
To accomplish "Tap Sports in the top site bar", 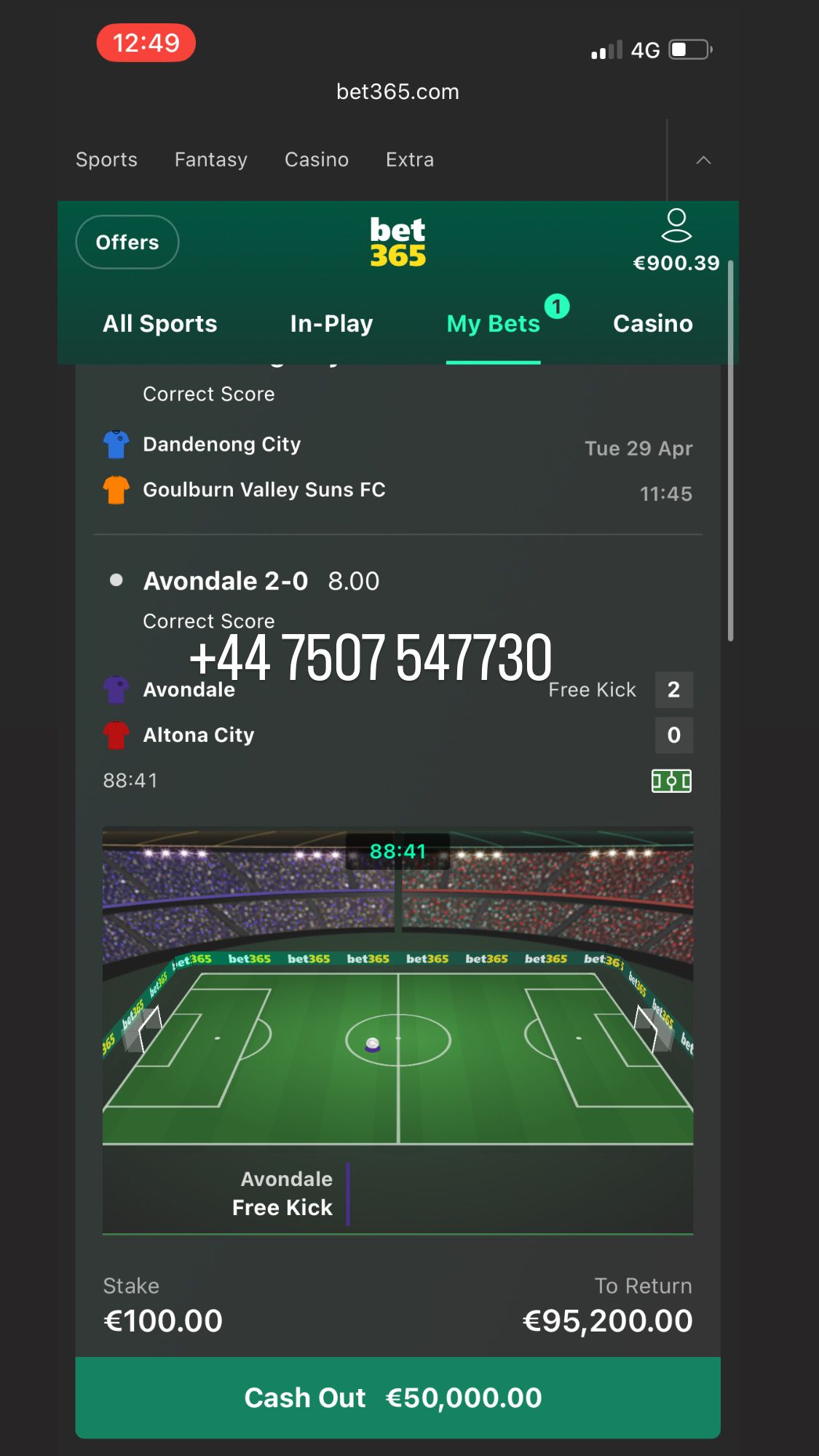I will pyautogui.click(x=107, y=159).
